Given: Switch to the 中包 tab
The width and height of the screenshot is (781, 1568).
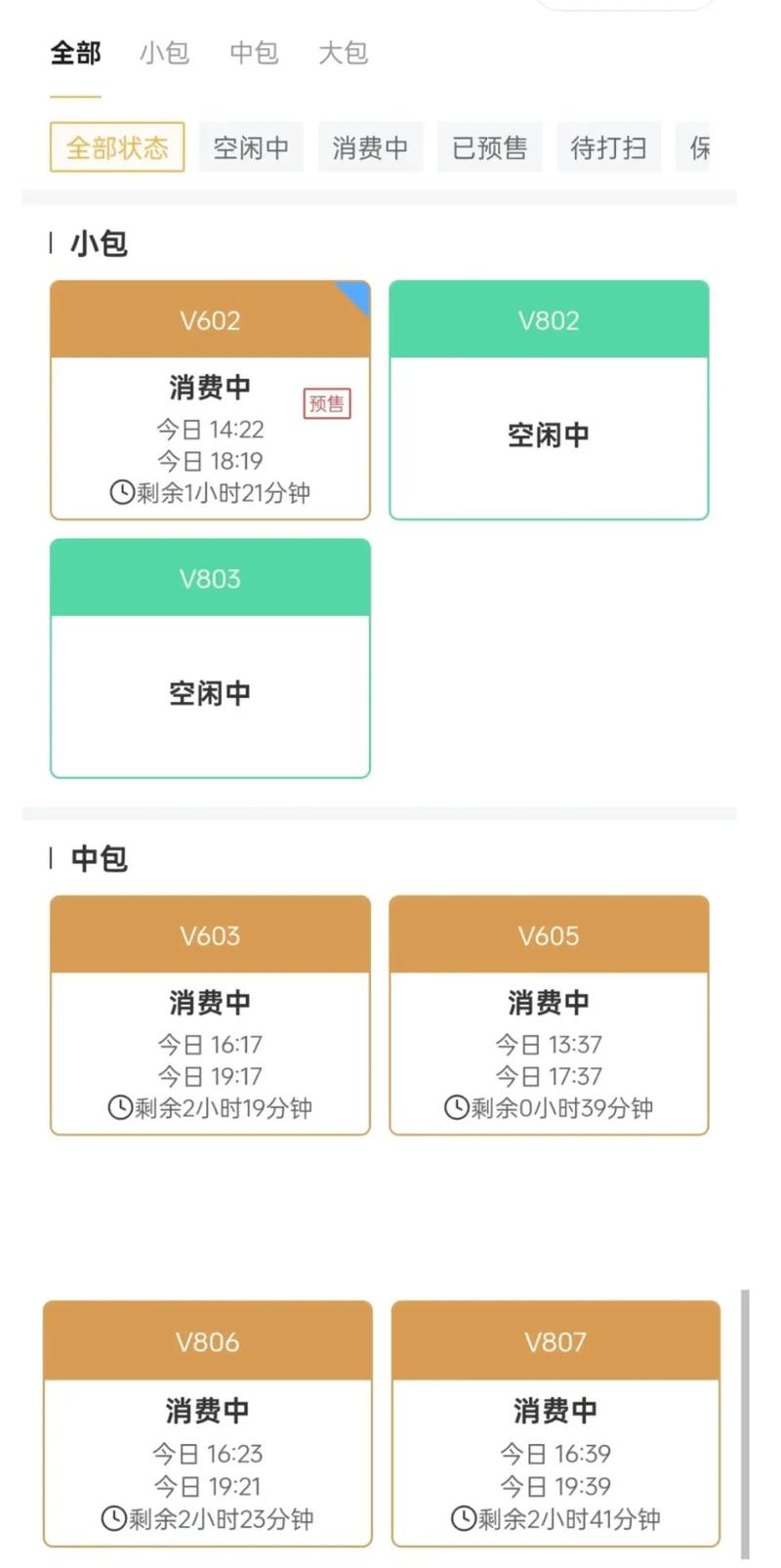Looking at the screenshot, I should 254,53.
